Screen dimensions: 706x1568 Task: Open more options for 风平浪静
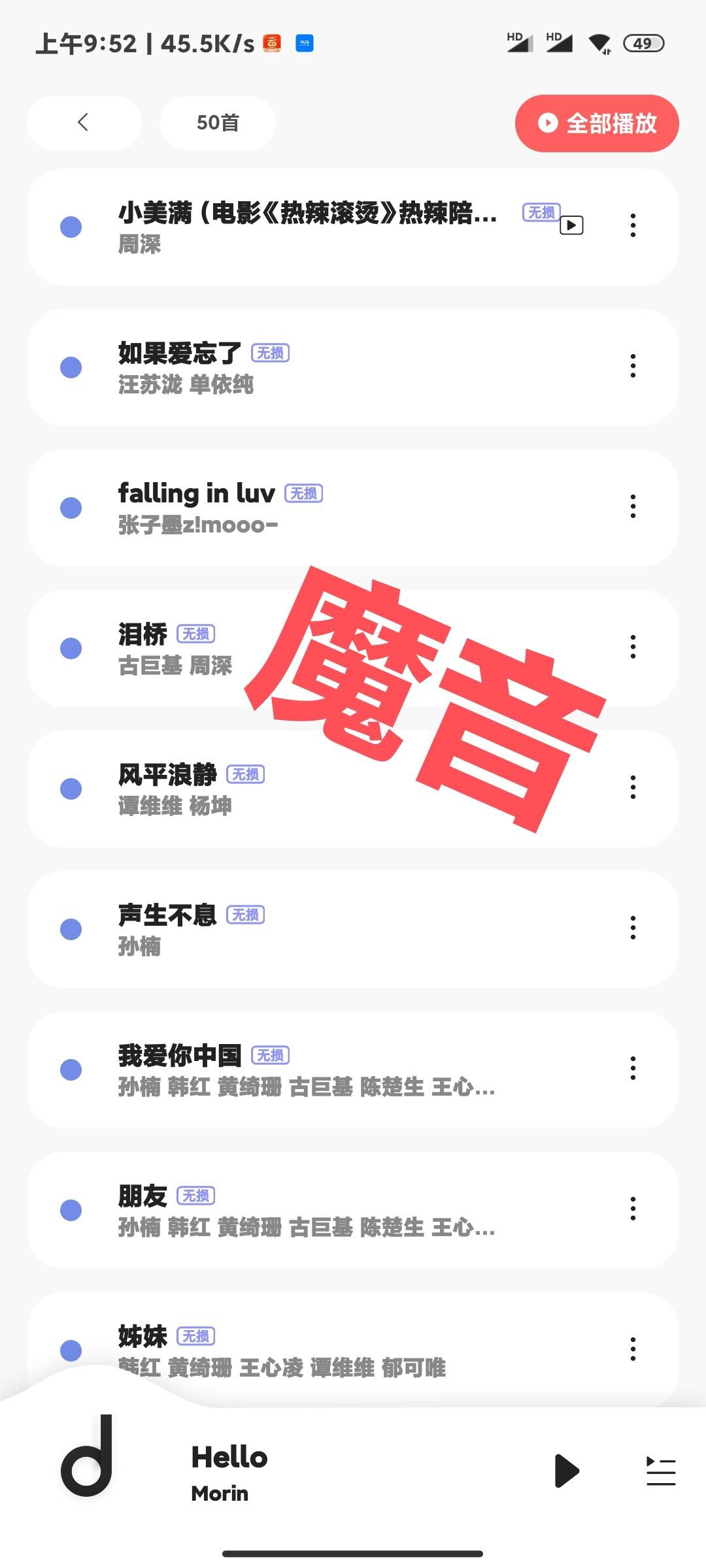point(633,788)
